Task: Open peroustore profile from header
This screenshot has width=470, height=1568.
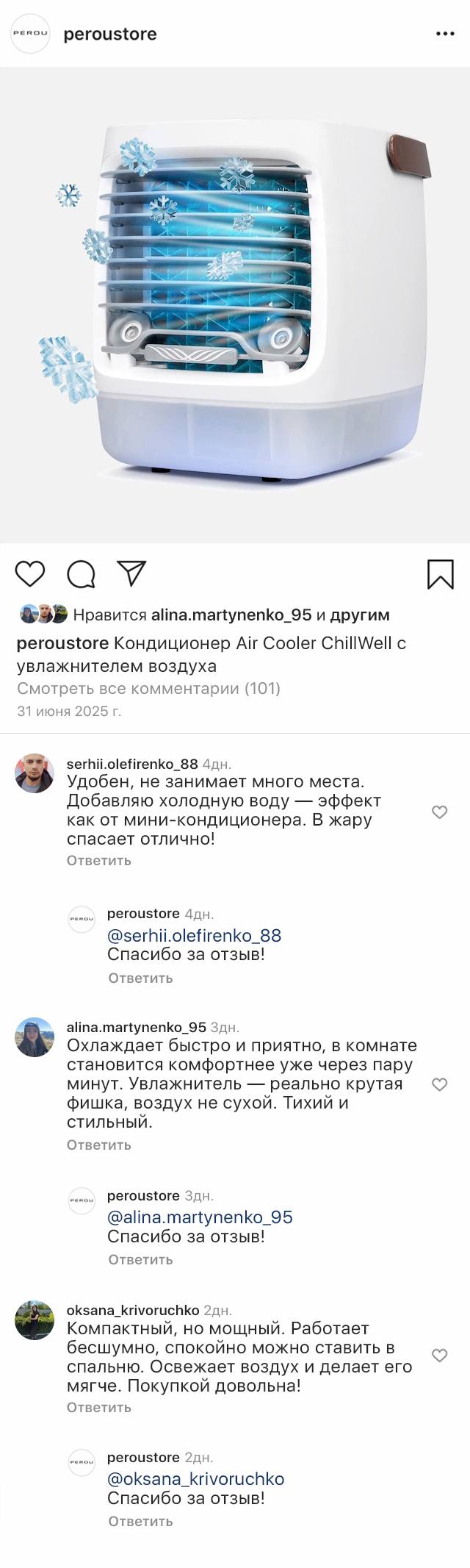Action: click(x=109, y=34)
